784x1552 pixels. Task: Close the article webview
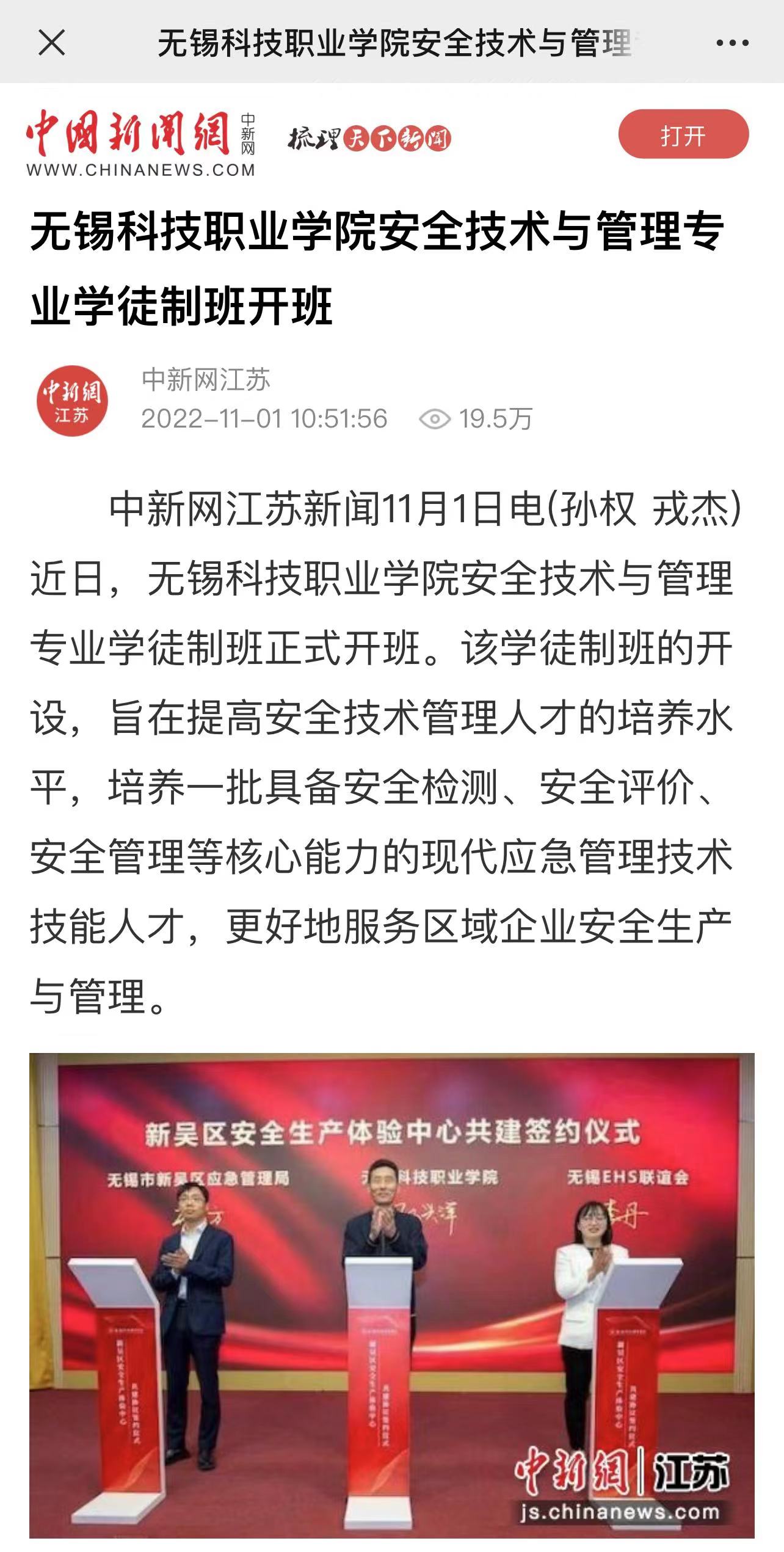coord(52,43)
